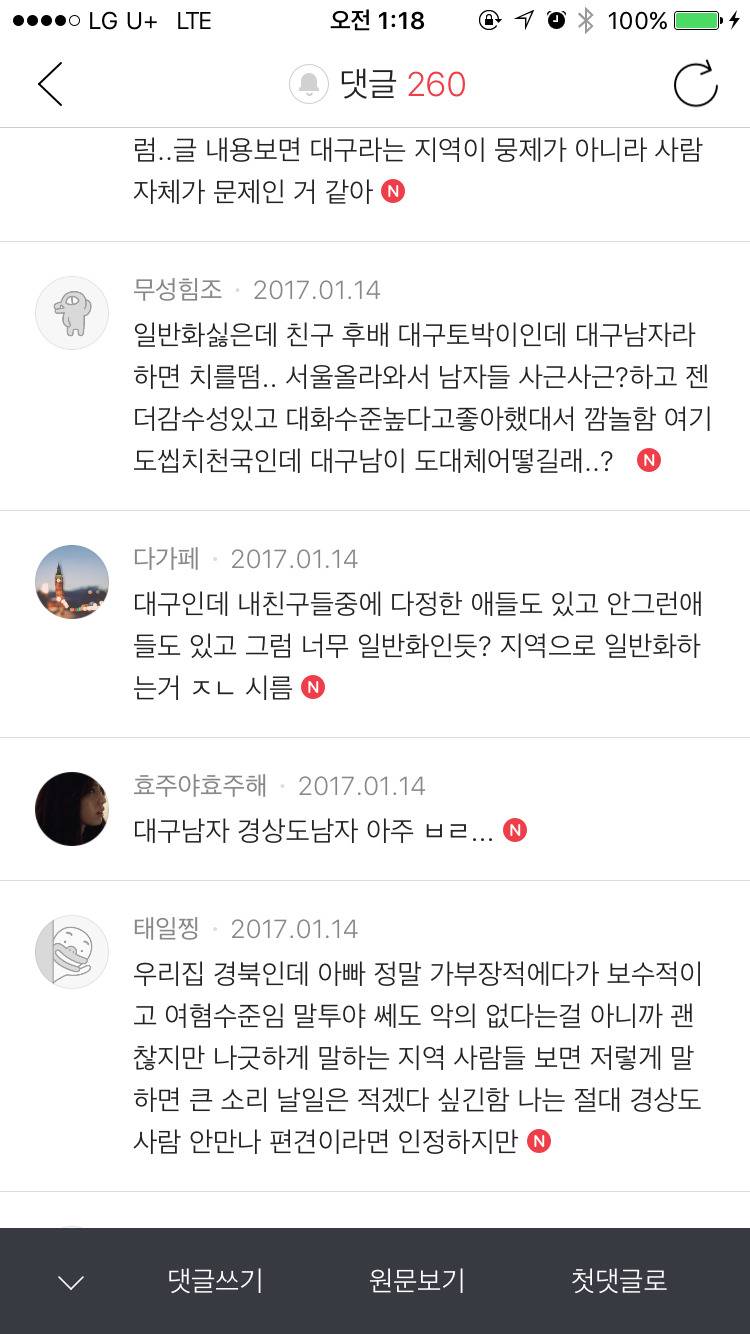Viewport: 750px width, 1334px height.
Task: Open 효주야효주해's profile picture
Action: coord(71,808)
